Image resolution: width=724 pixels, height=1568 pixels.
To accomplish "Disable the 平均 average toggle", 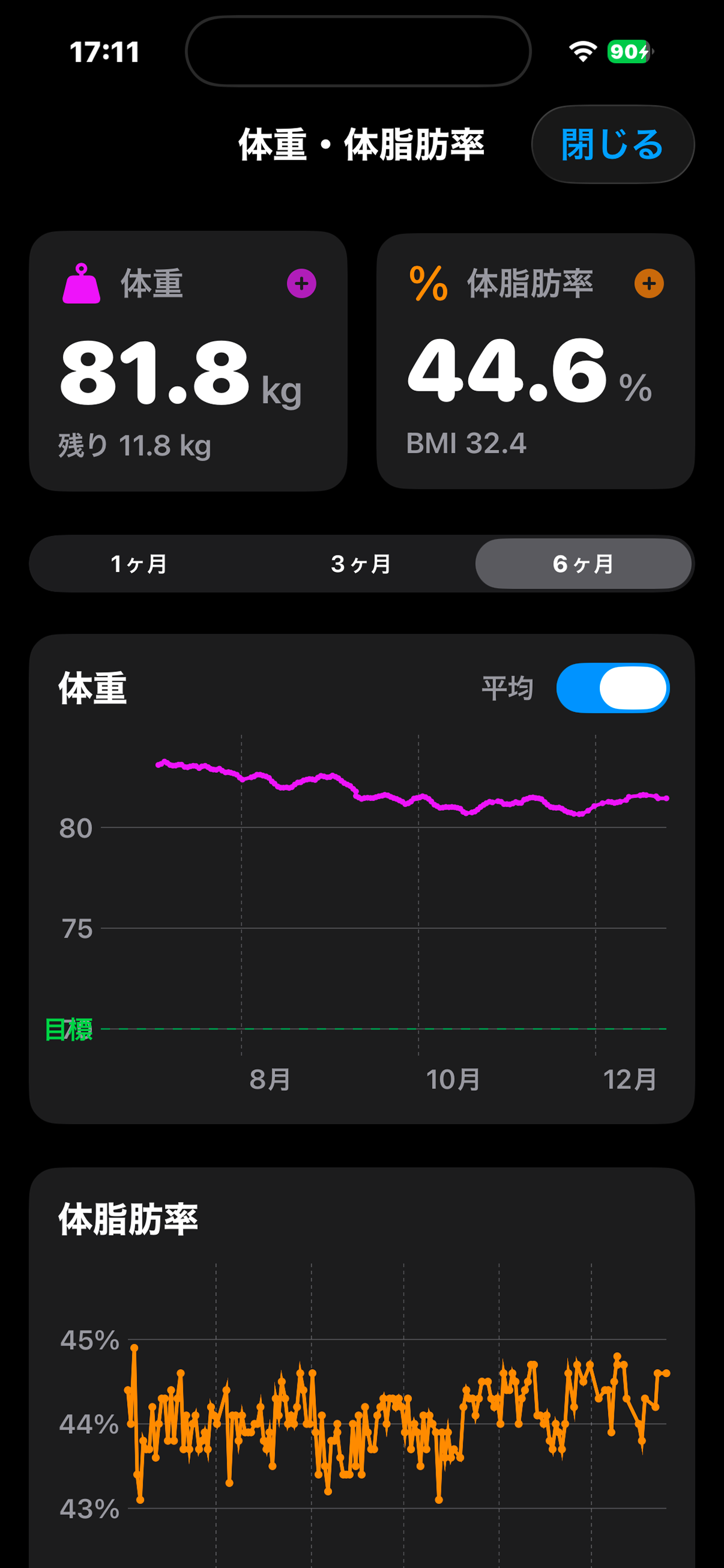I will click(x=613, y=688).
